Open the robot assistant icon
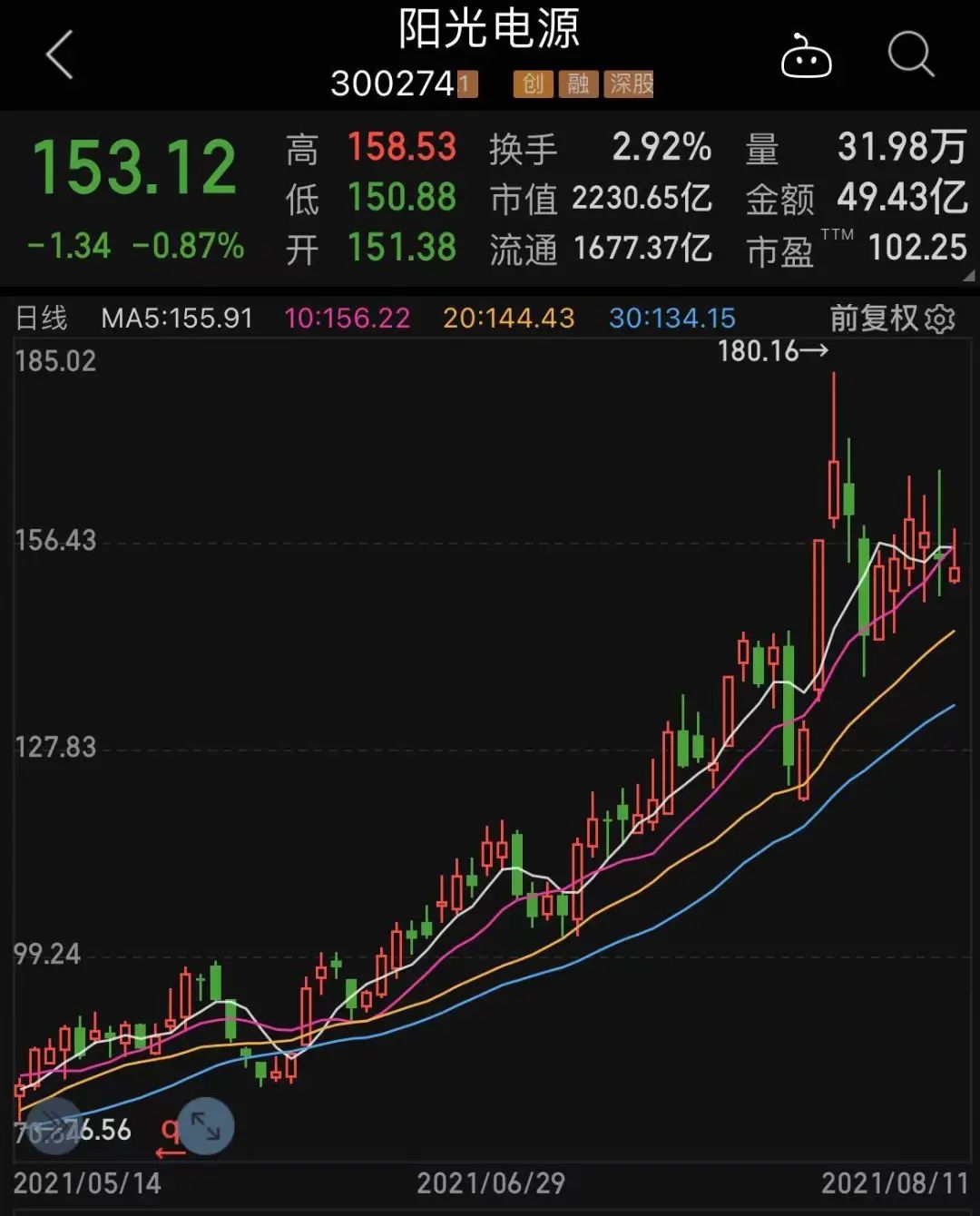This screenshot has width=980, height=1216. (806, 56)
